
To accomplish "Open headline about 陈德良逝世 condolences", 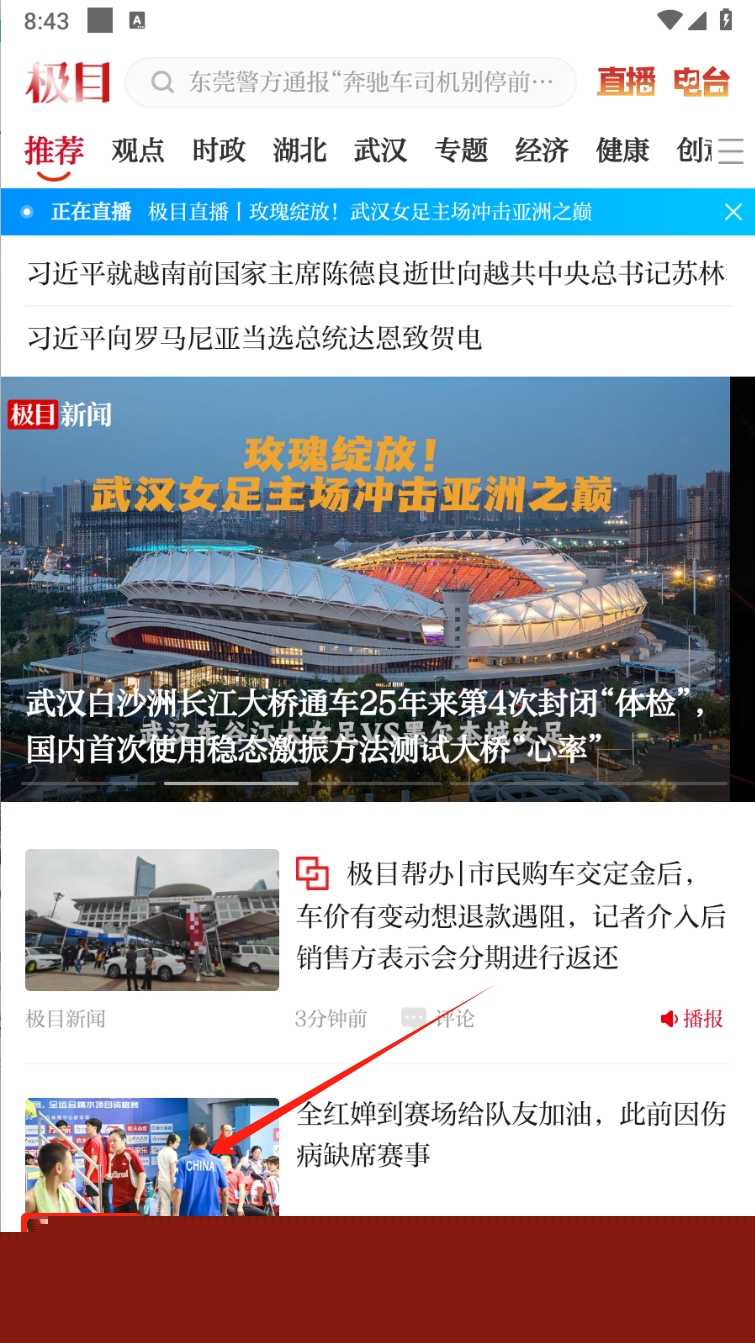I will point(376,273).
